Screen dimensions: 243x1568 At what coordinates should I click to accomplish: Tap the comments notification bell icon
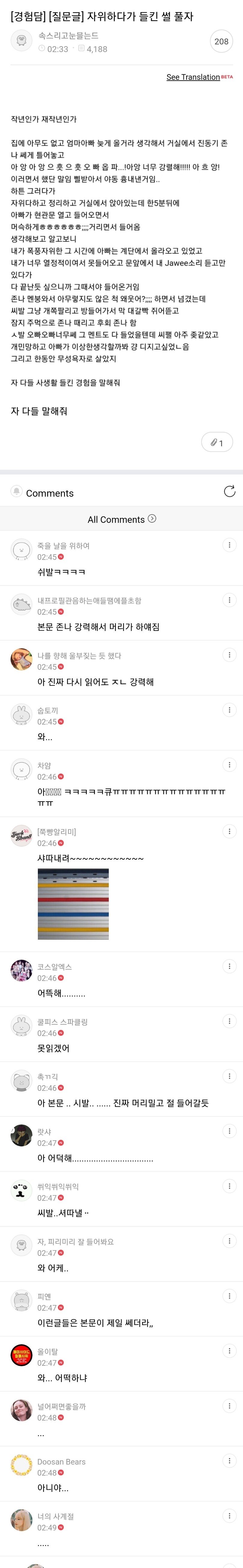click(17, 492)
